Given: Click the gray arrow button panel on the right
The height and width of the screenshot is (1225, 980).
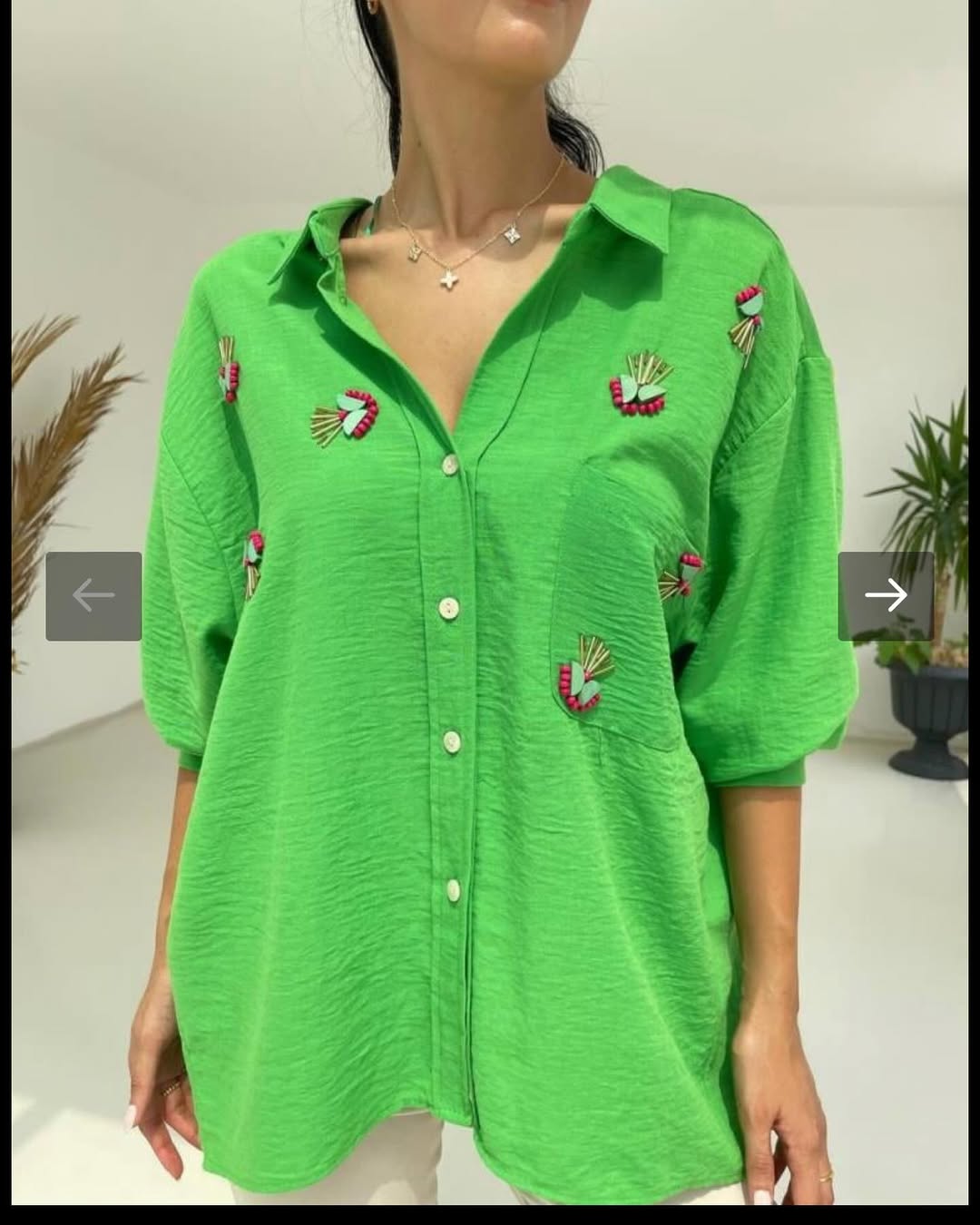Looking at the screenshot, I should pos(887,596).
